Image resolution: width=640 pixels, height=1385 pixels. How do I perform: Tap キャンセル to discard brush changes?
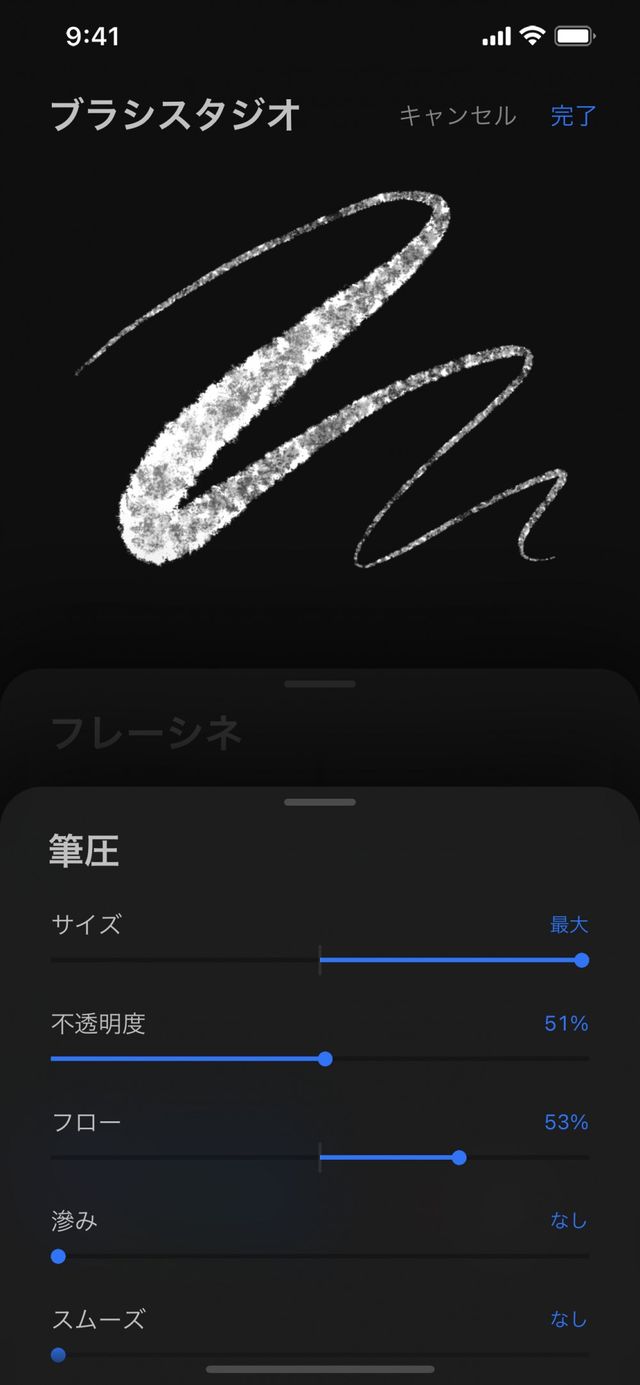(457, 116)
